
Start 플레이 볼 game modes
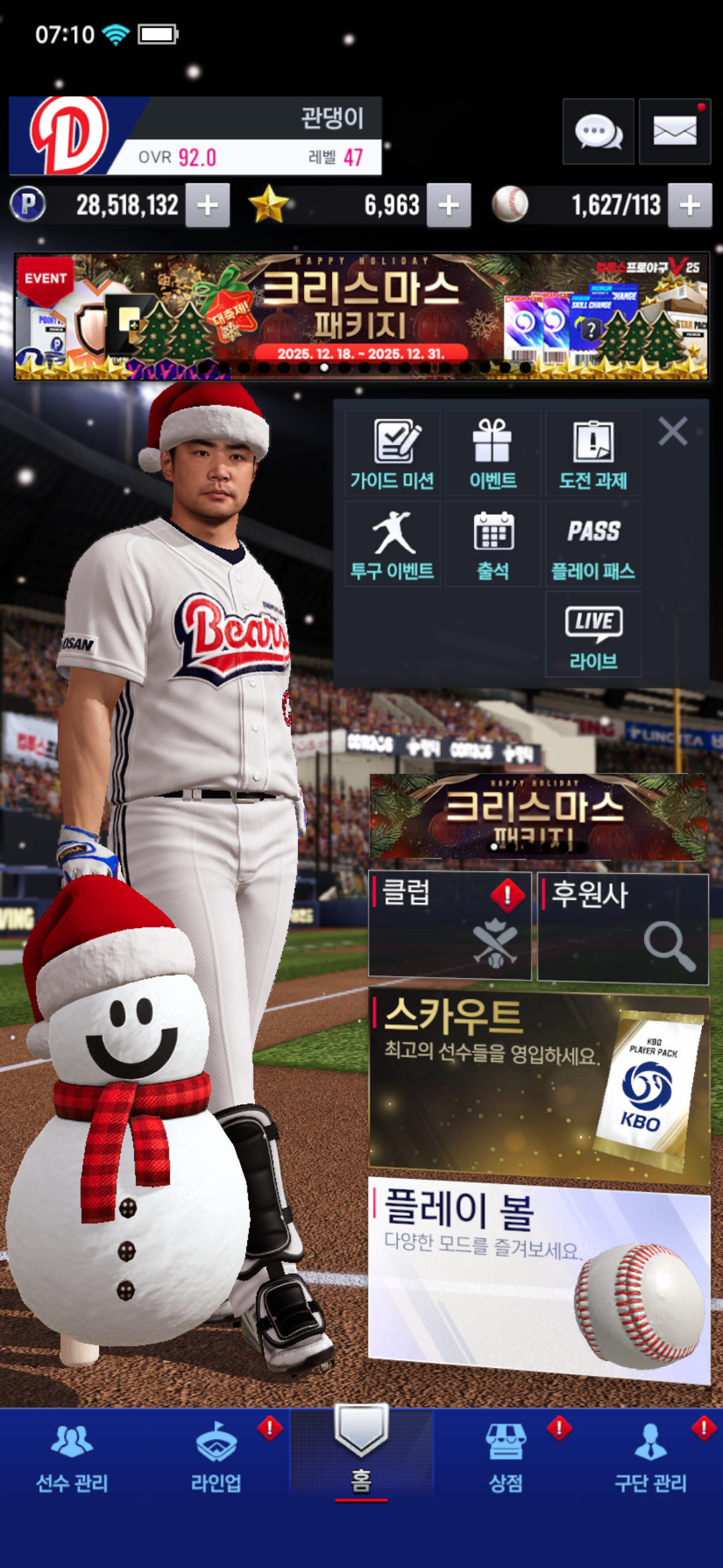(x=538, y=1279)
